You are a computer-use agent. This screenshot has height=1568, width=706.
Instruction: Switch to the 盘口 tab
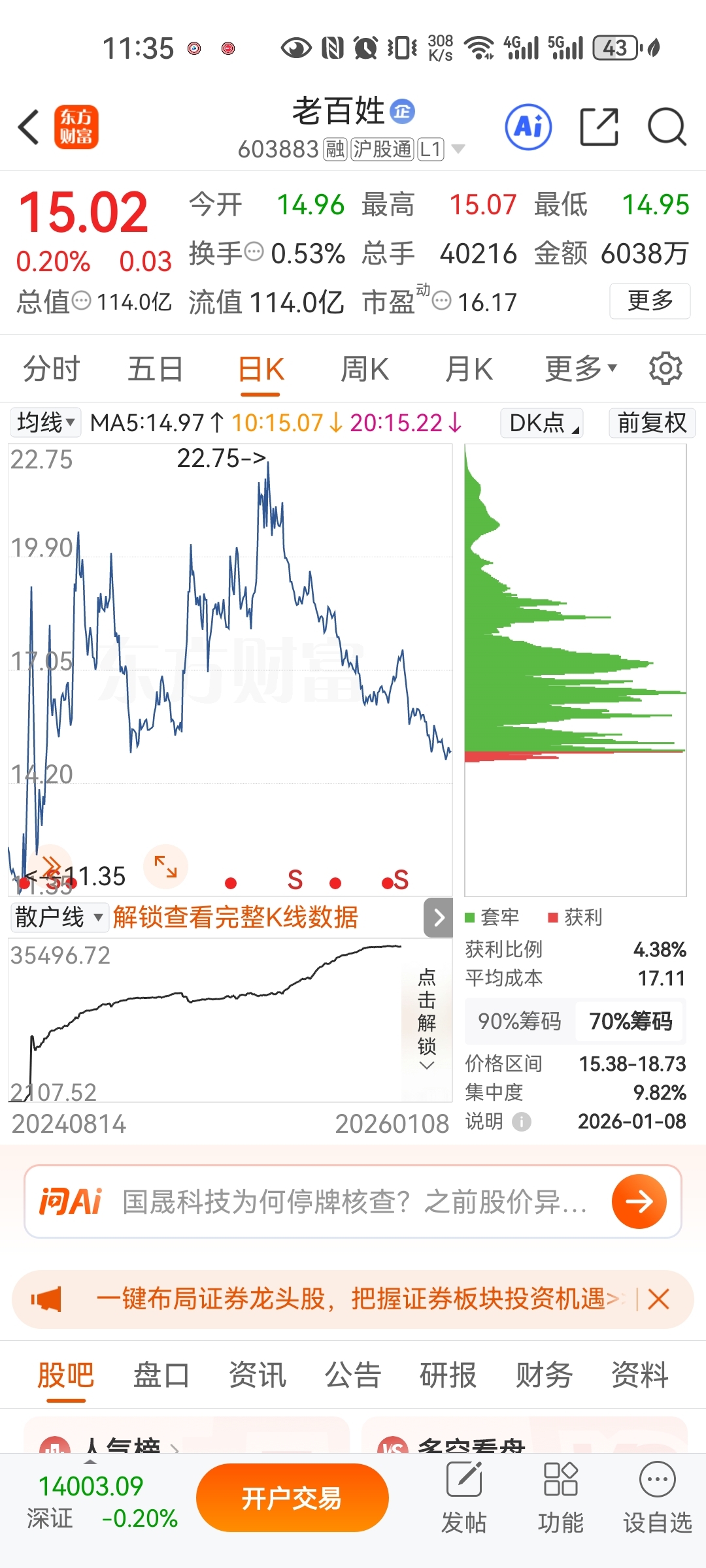coord(161,1375)
